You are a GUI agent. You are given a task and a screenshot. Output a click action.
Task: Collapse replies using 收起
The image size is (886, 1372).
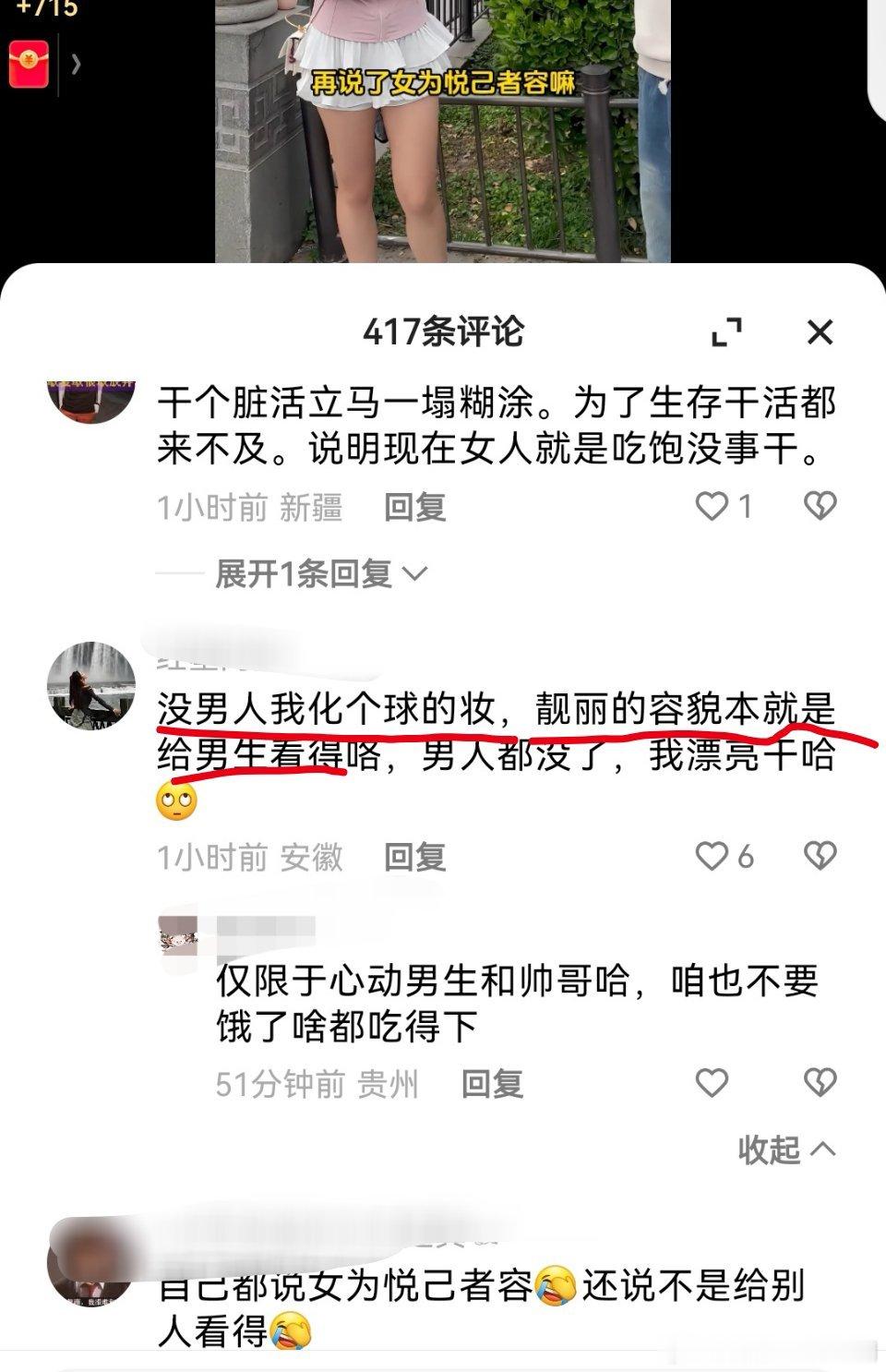[x=783, y=1148]
